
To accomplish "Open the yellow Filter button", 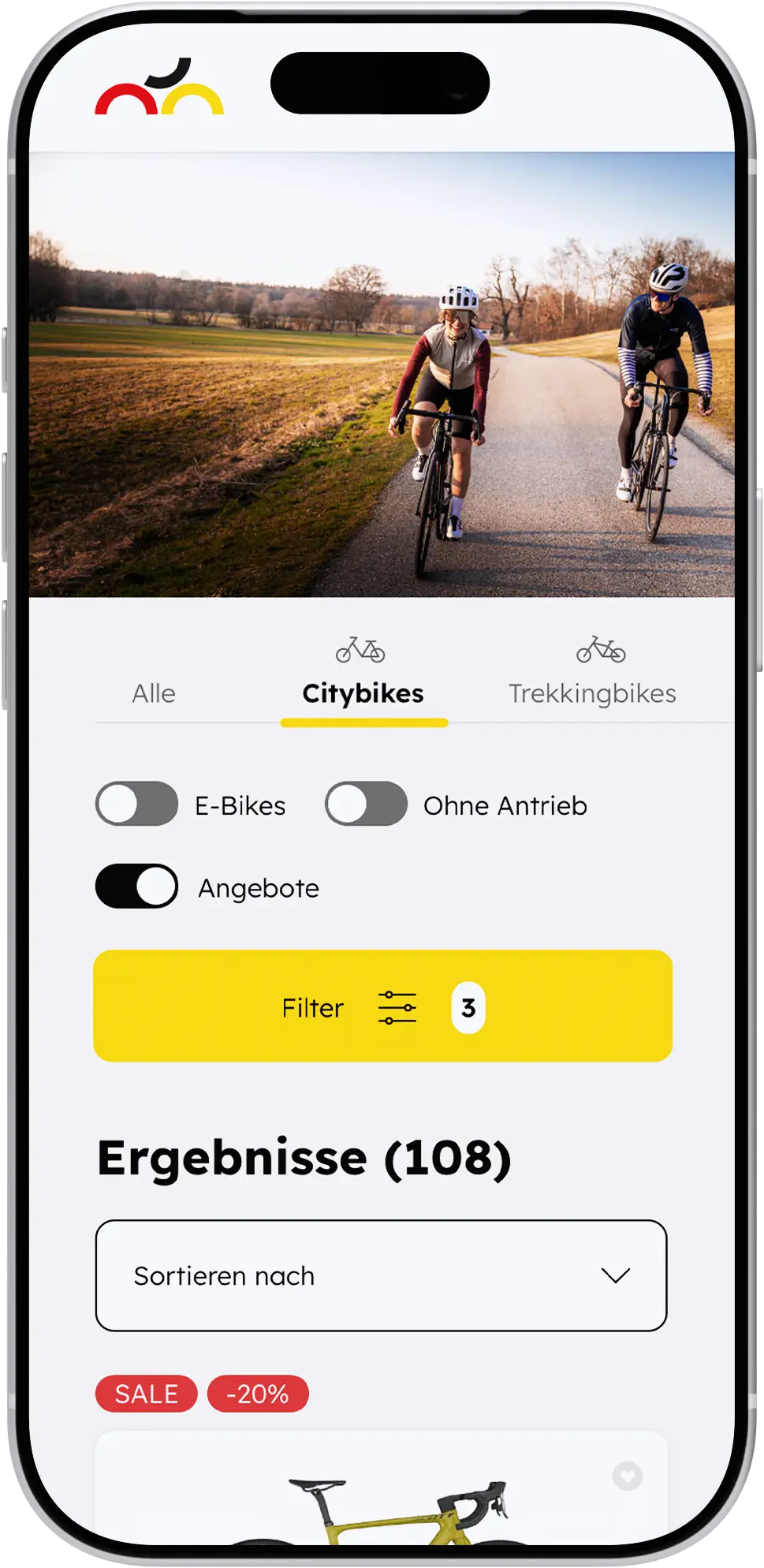I will click(x=382, y=1006).
